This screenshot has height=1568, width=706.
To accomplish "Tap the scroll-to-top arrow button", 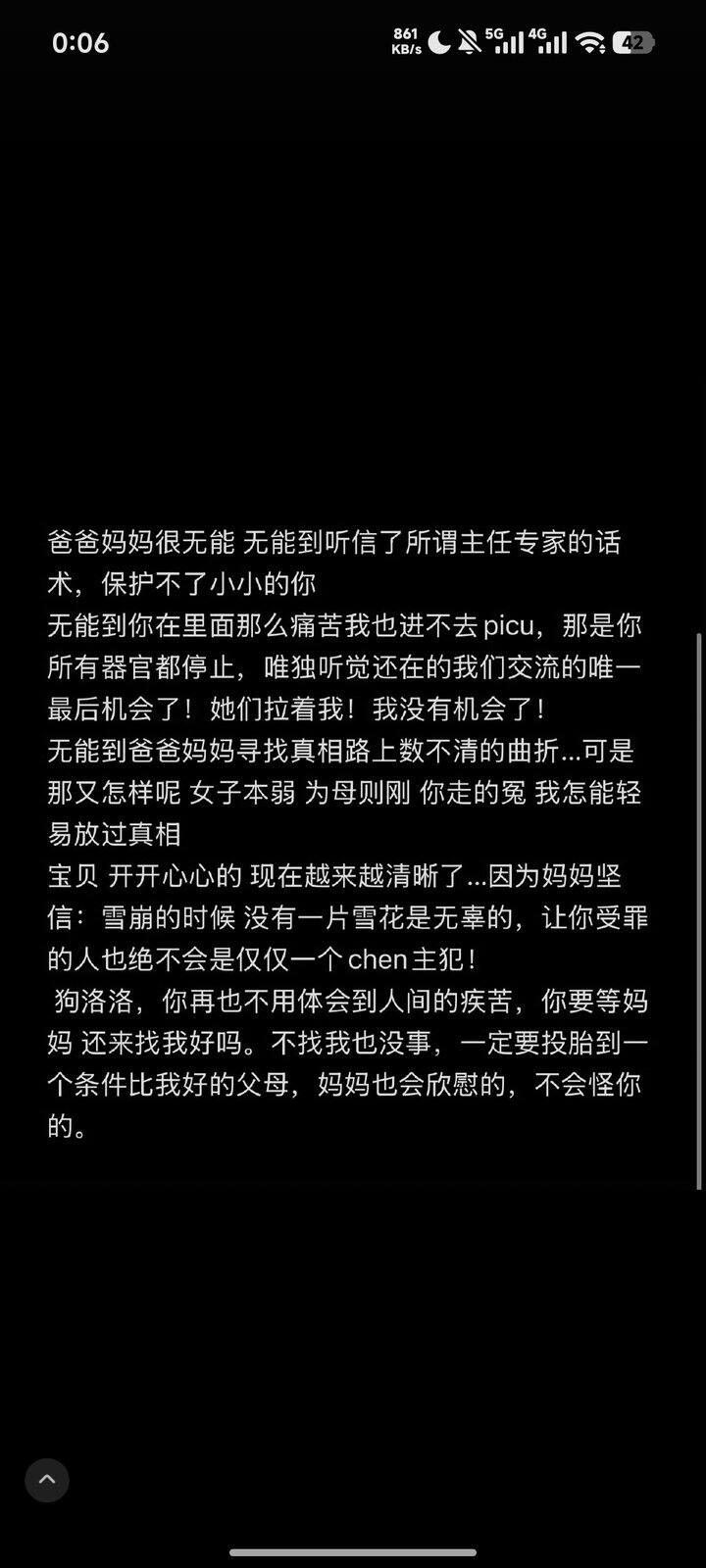I will tap(47, 1480).
